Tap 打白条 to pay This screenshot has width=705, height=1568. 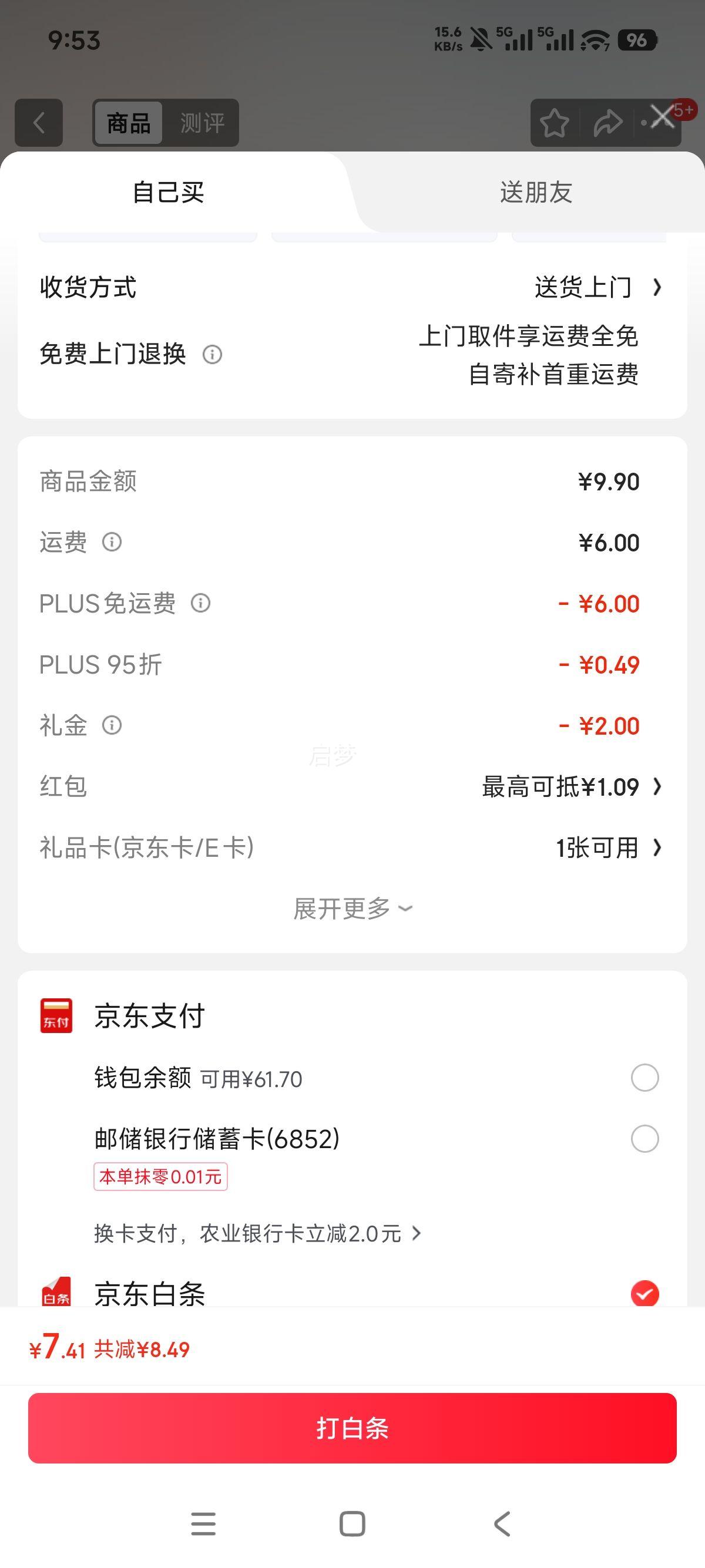click(x=352, y=1428)
